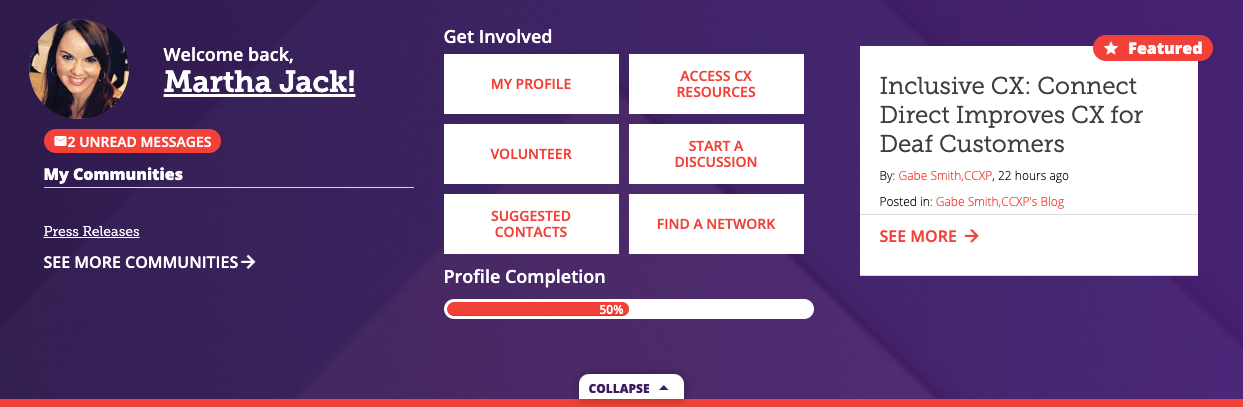Start a discussion
The height and width of the screenshot is (407, 1243).
[x=716, y=154]
